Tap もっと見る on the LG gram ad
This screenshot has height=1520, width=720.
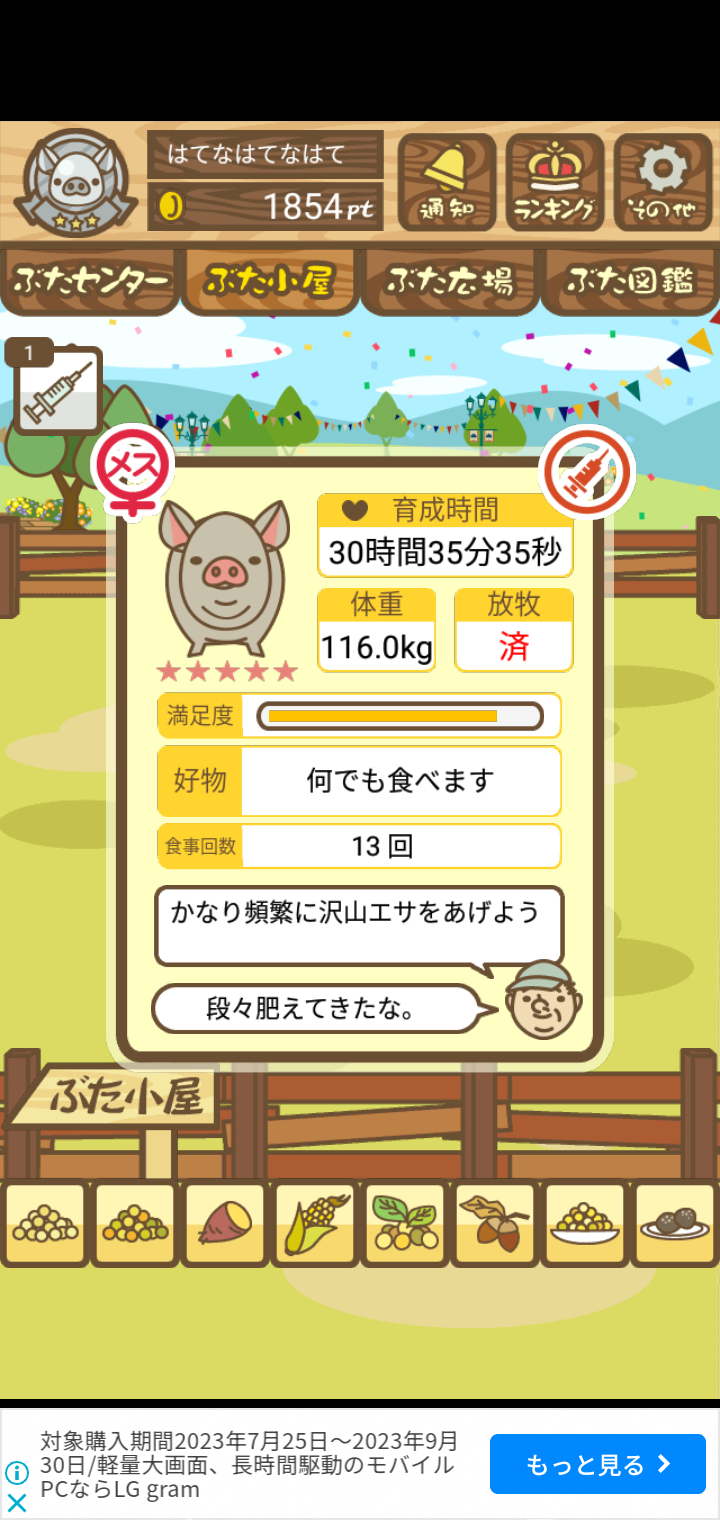597,1464
